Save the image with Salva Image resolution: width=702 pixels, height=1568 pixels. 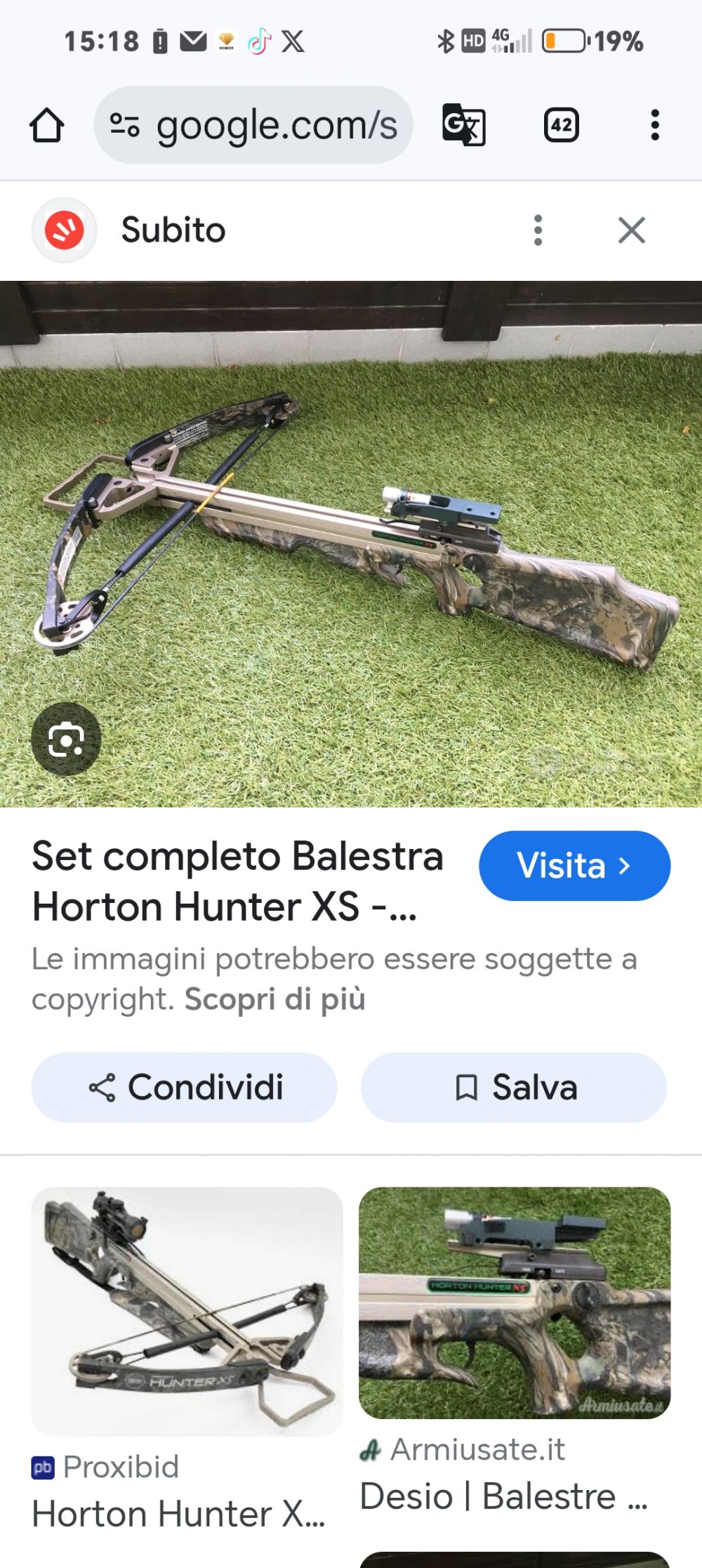[x=513, y=1087]
